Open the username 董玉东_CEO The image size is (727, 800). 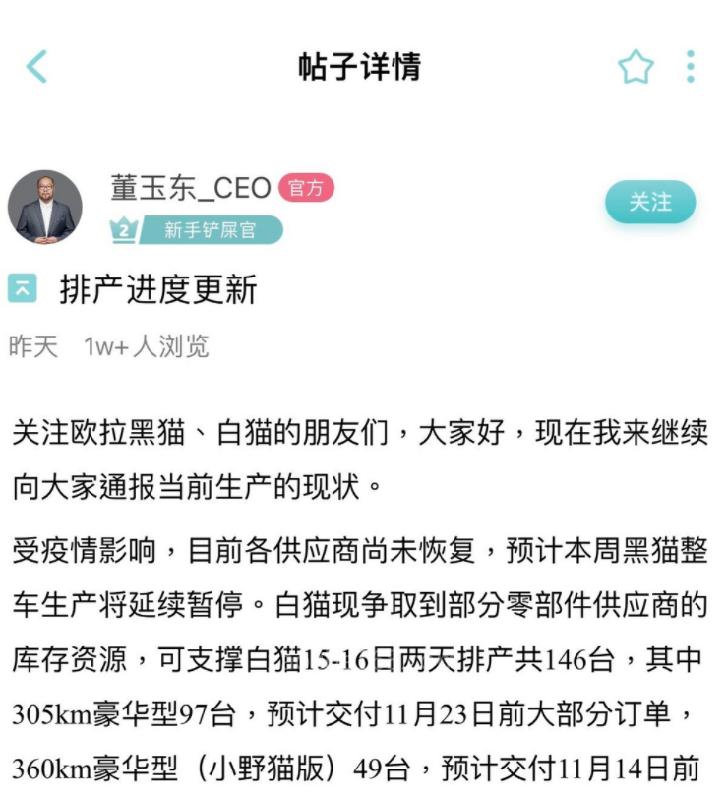[x=190, y=188]
